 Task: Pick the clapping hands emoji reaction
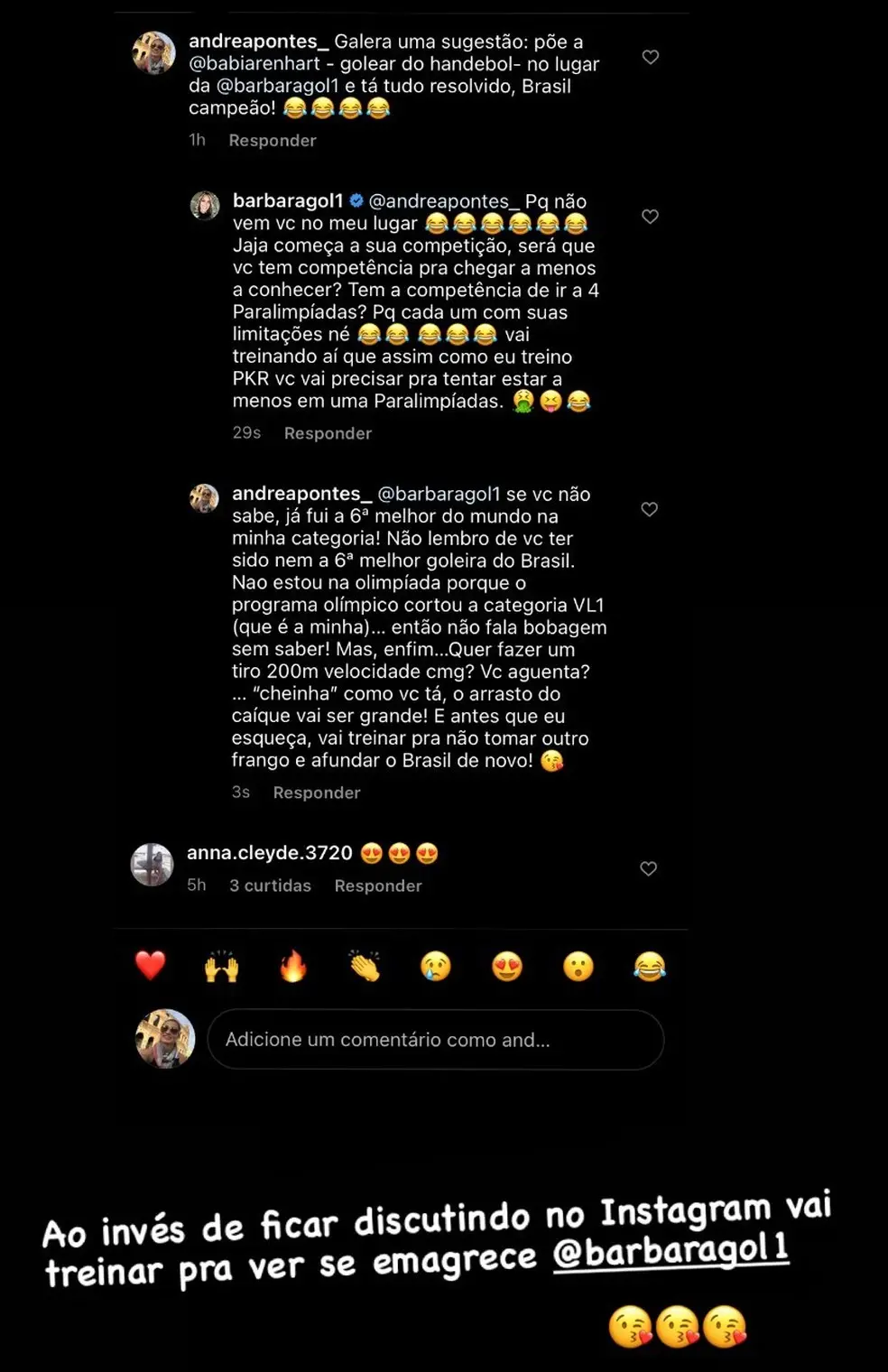point(364,966)
